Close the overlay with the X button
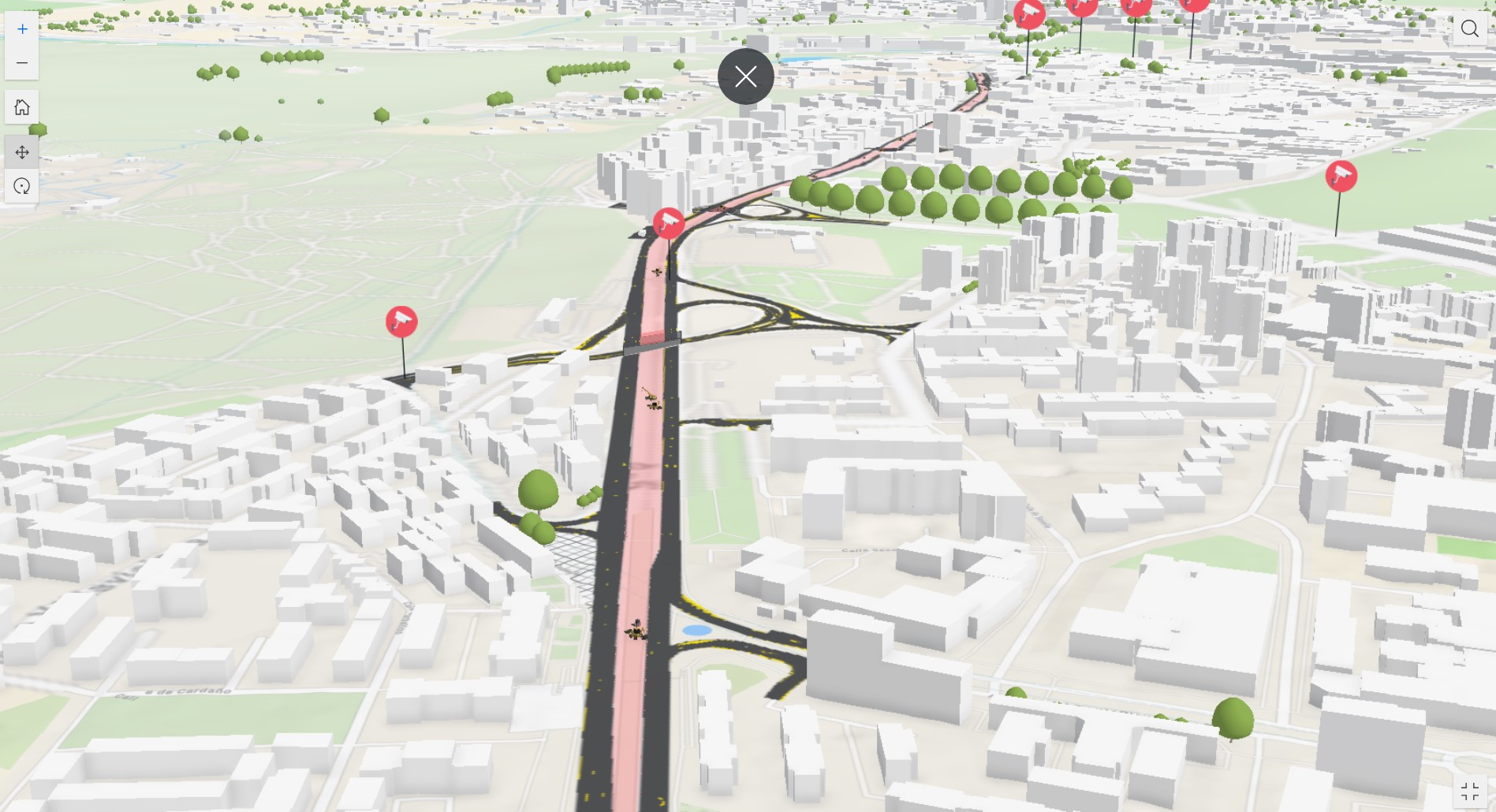Screen dimensions: 1496x812 coord(745,76)
